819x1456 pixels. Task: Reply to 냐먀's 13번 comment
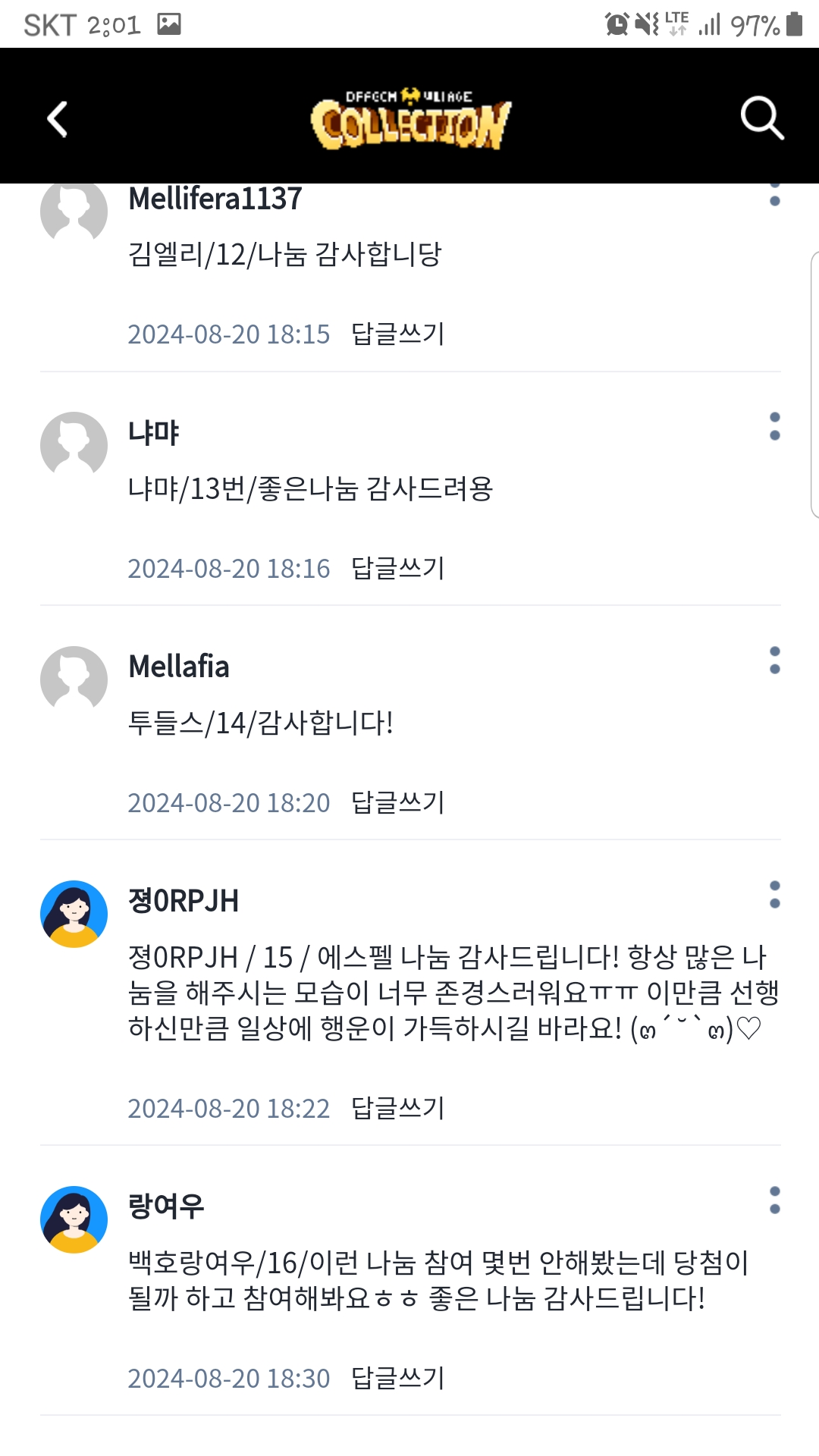pos(398,568)
